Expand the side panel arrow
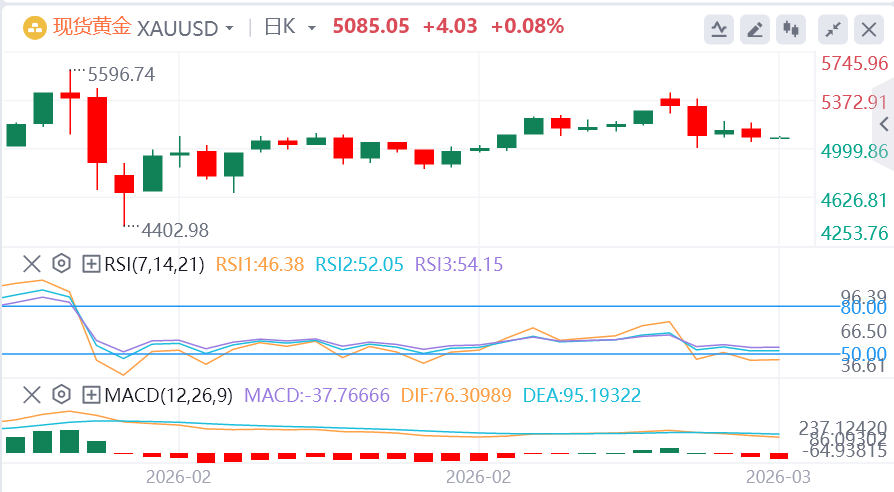This screenshot has height=492, width=894. click(x=884, y=124)
